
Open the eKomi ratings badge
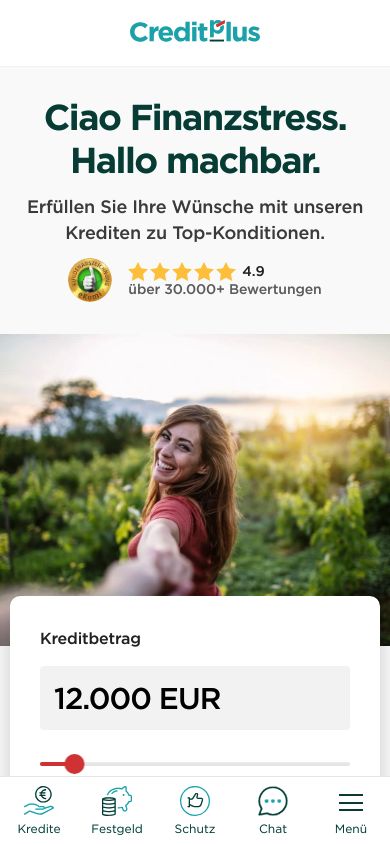(90, 280)
